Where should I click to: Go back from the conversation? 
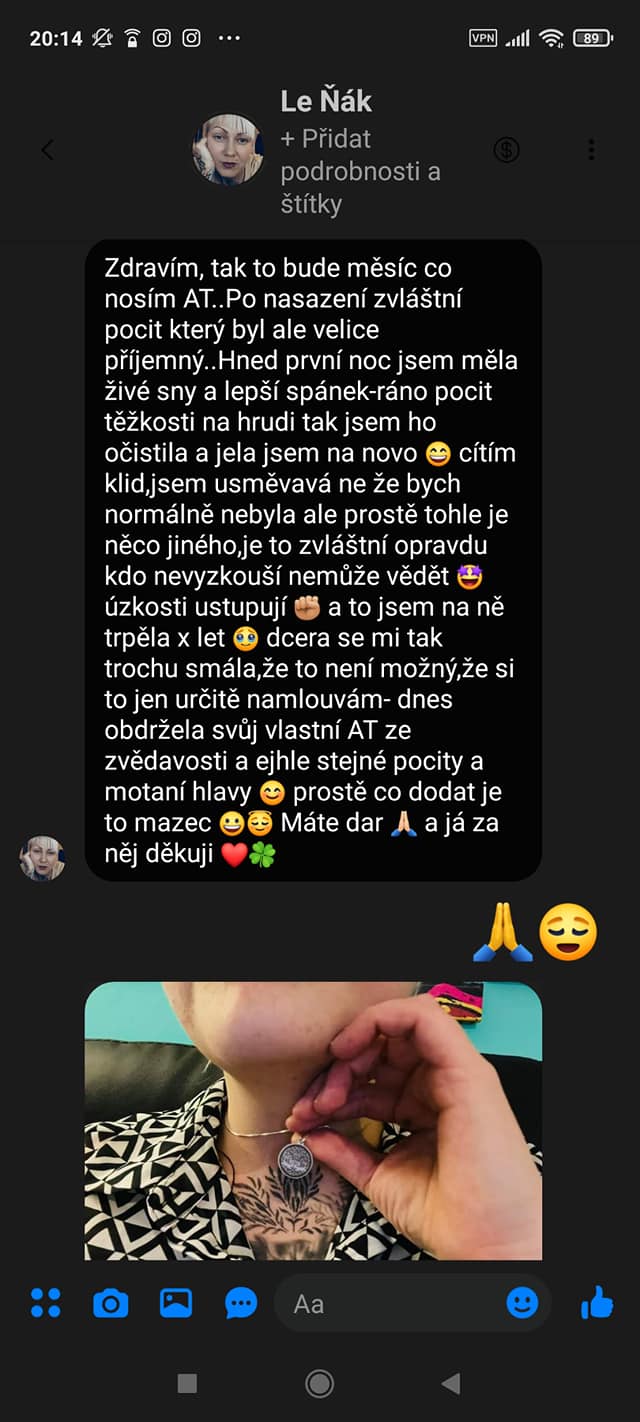(47, 151)
